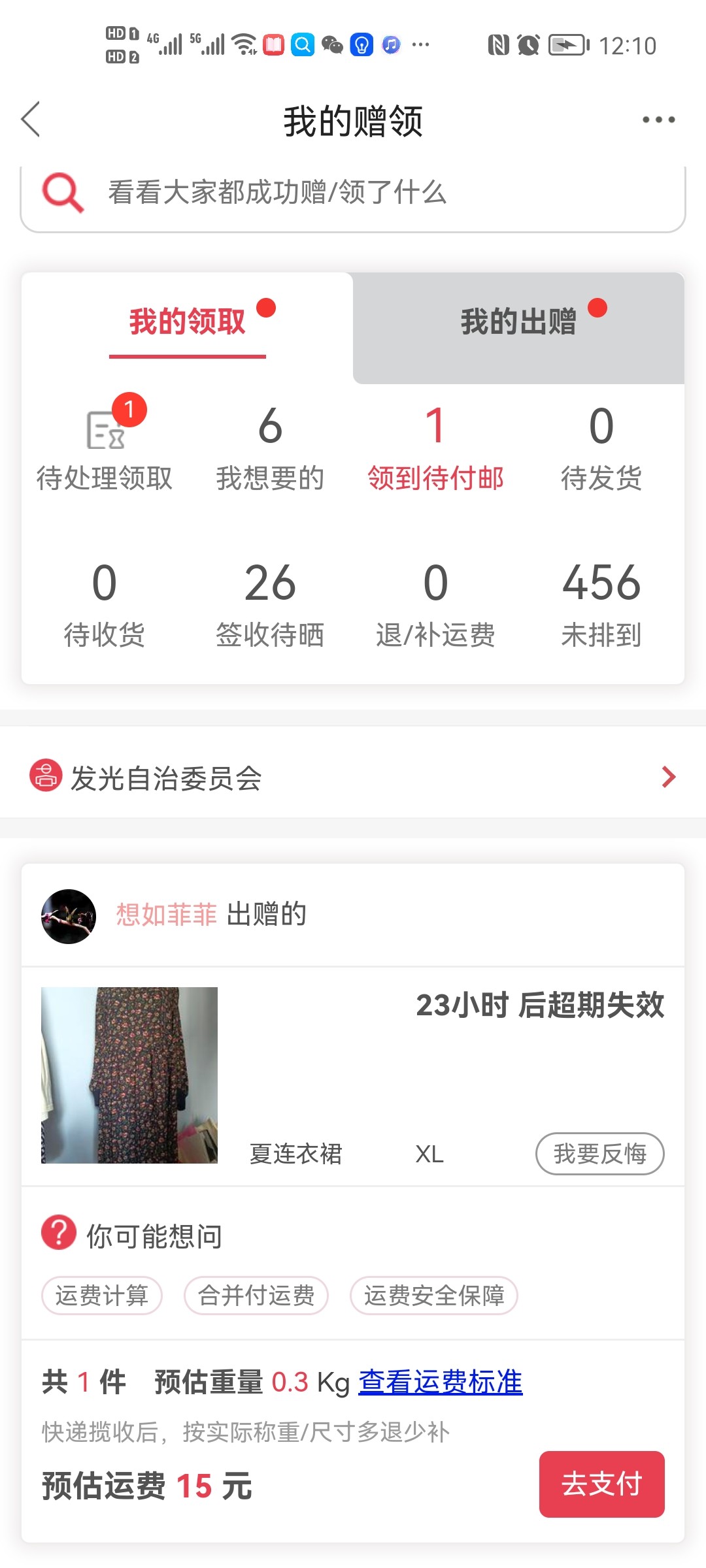Viewport: 706px width, 1568px height.
Task: Open the search box 看看大家都成功赠/领了什么
Action: 353,193
